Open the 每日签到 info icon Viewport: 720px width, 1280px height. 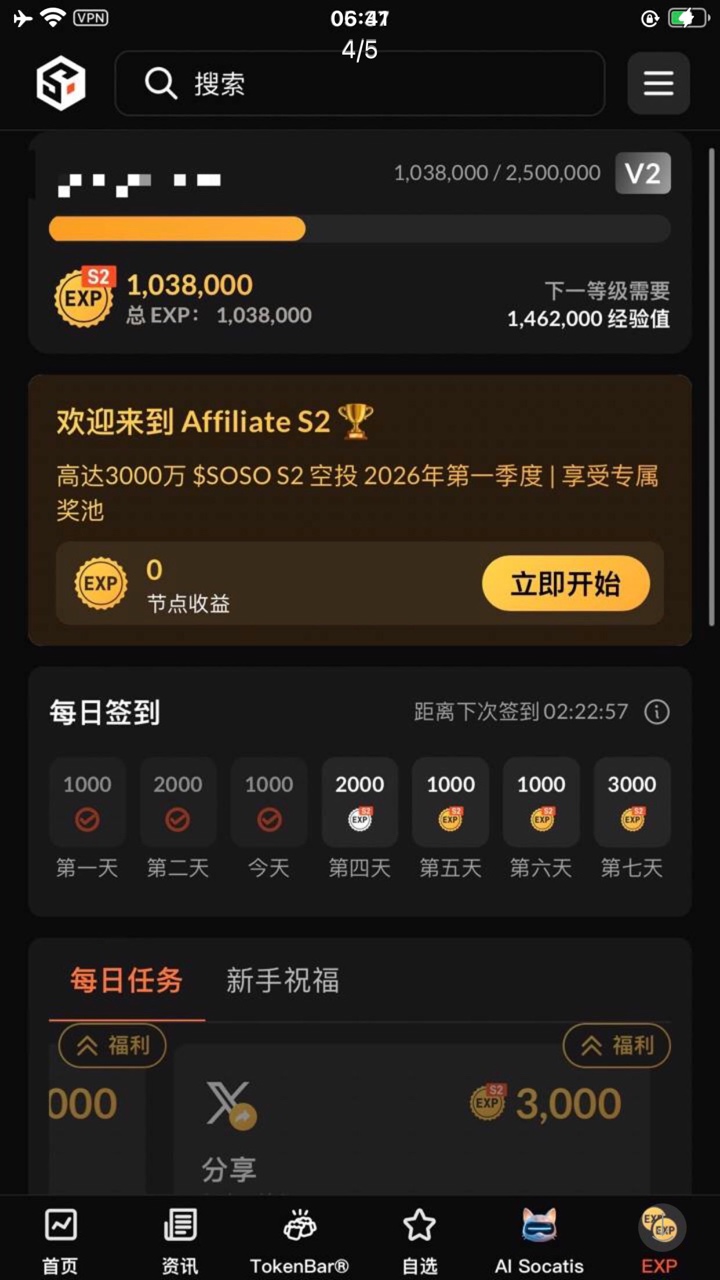tap(657, 712)
